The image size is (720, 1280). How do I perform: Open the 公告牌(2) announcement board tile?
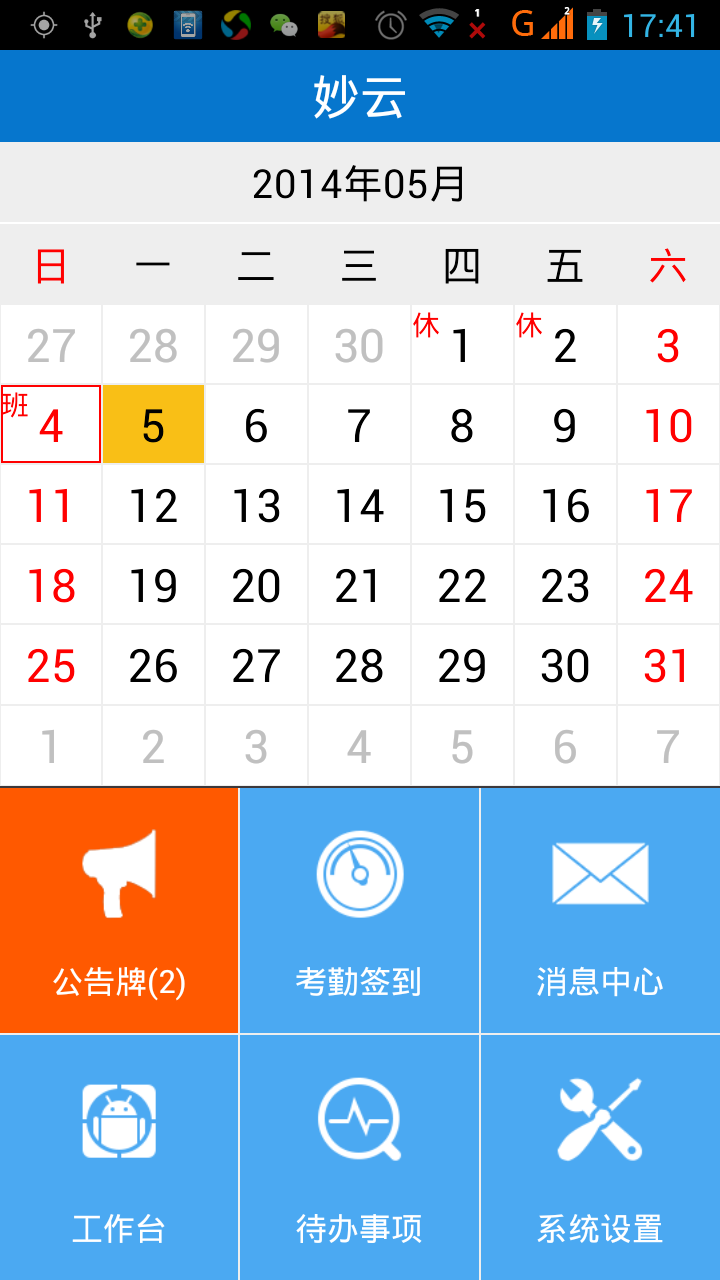coord(119,910)
